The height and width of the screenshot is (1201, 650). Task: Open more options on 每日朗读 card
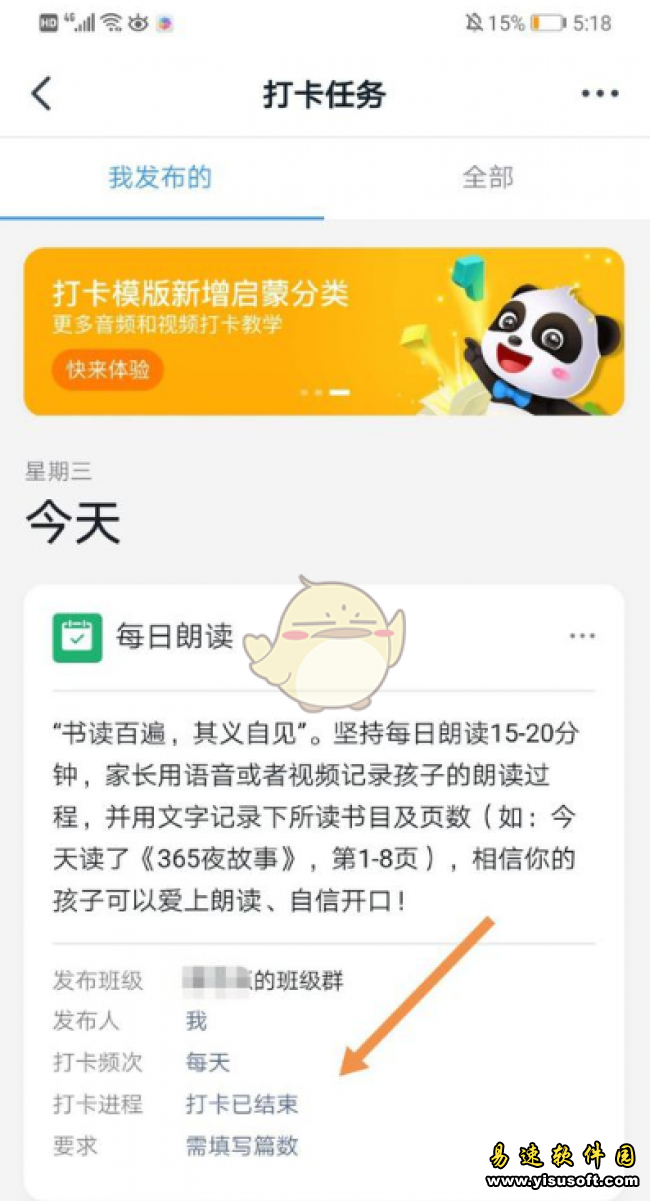click(582, 636)
